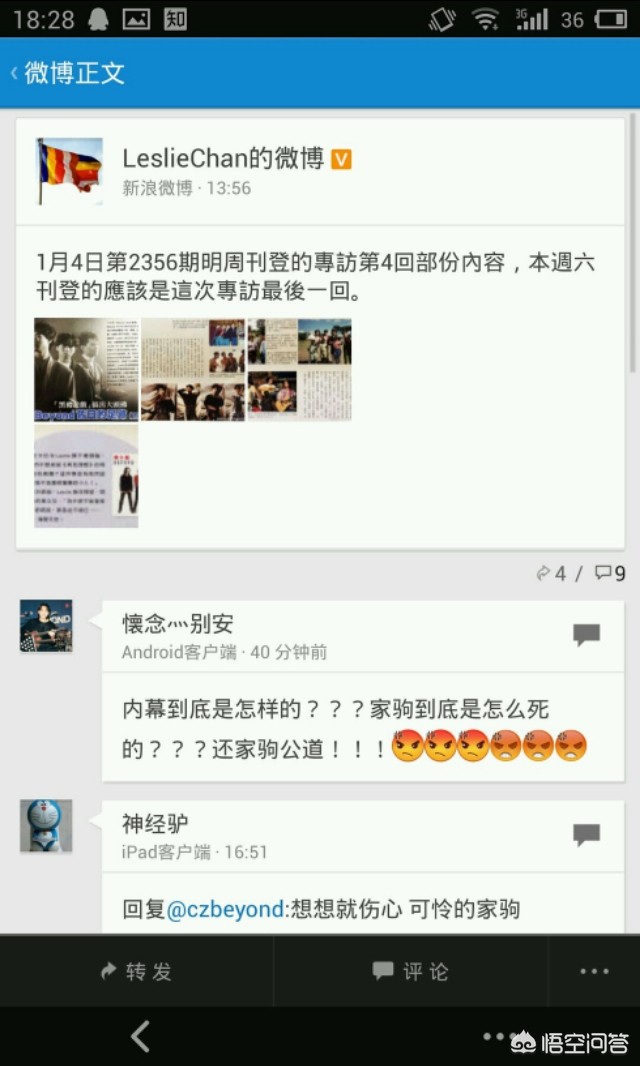The image size is (640, 1066).
Task: Tap 转发 to repost this weibo
Action: tap(137, 971)
